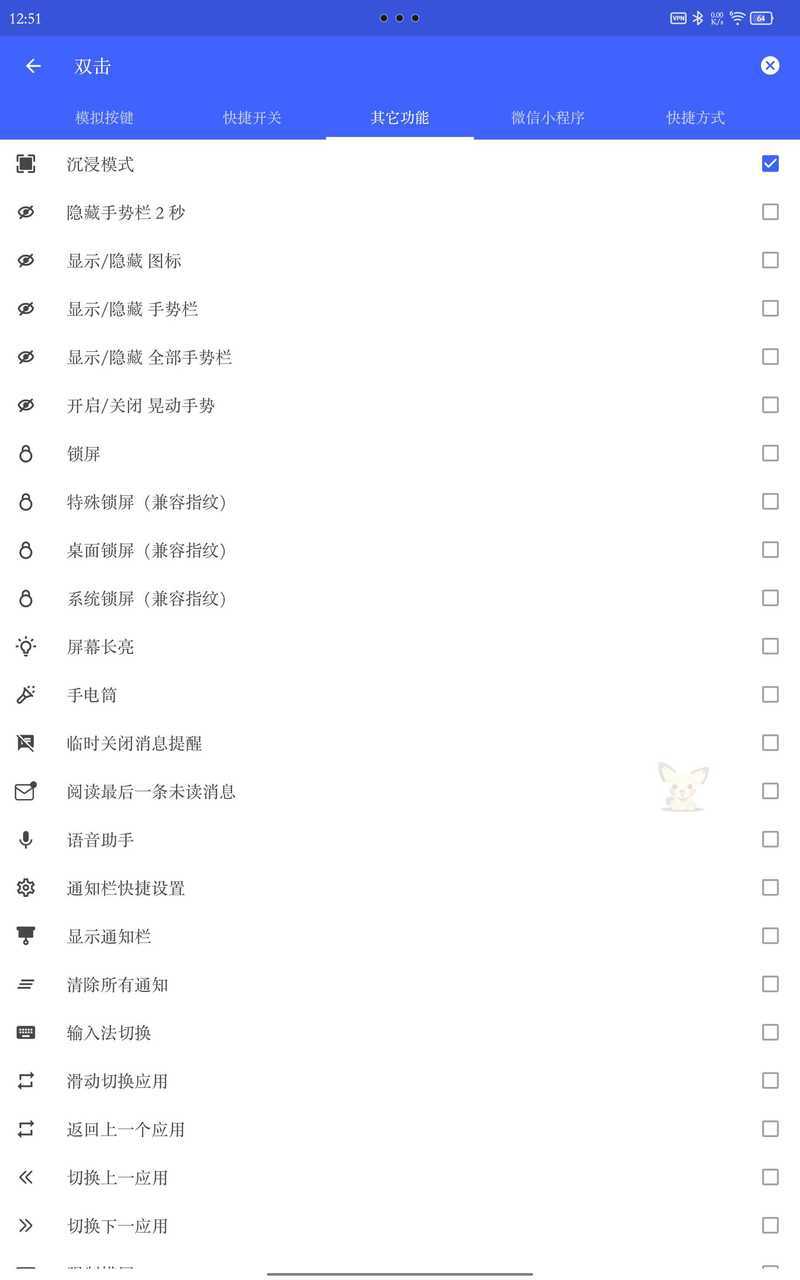The height and width of the screenshot is (1280, 800).
Task: Go back using the arrow icon
Action: tap(33, 66)
